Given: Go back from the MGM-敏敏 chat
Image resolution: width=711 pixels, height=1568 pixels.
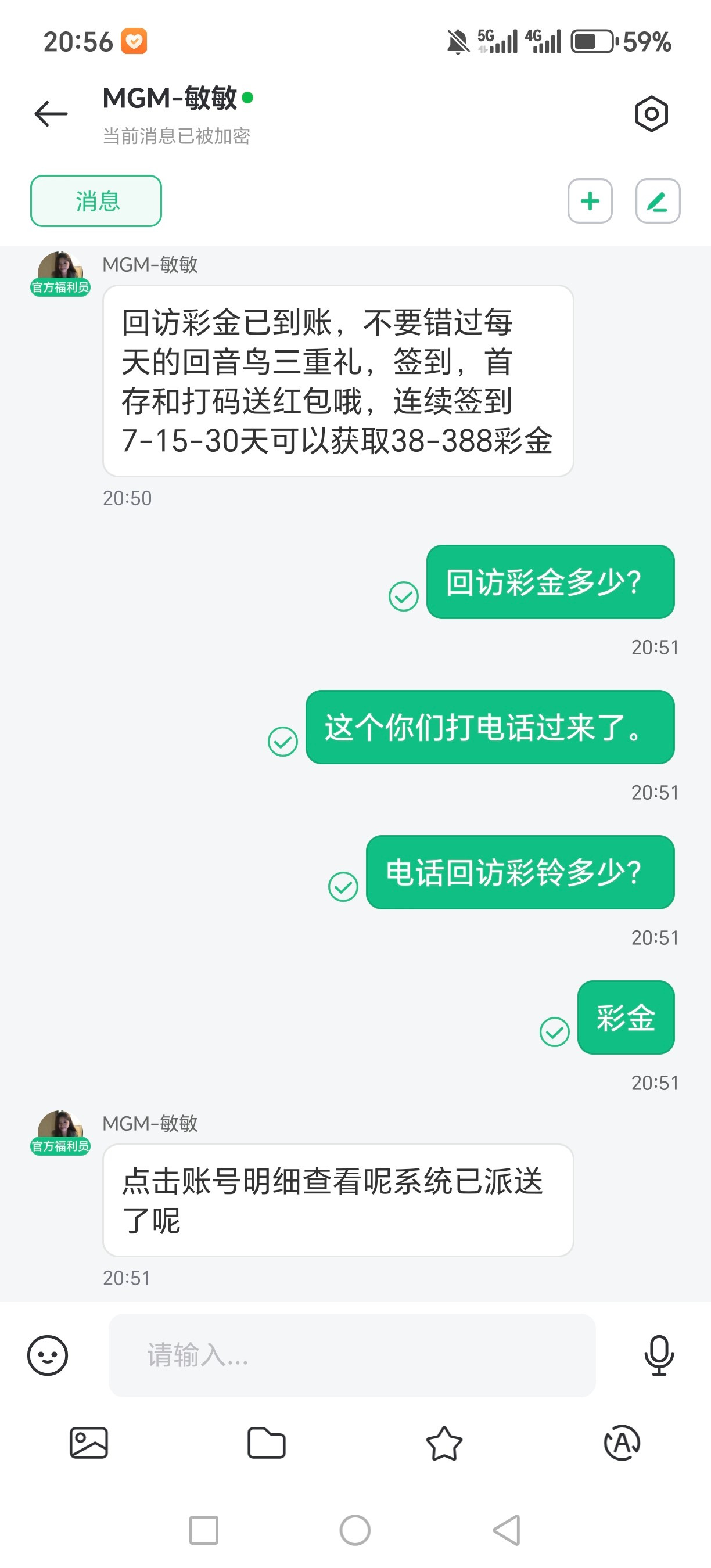Looking at the screenshot, I should click(51, 114).
